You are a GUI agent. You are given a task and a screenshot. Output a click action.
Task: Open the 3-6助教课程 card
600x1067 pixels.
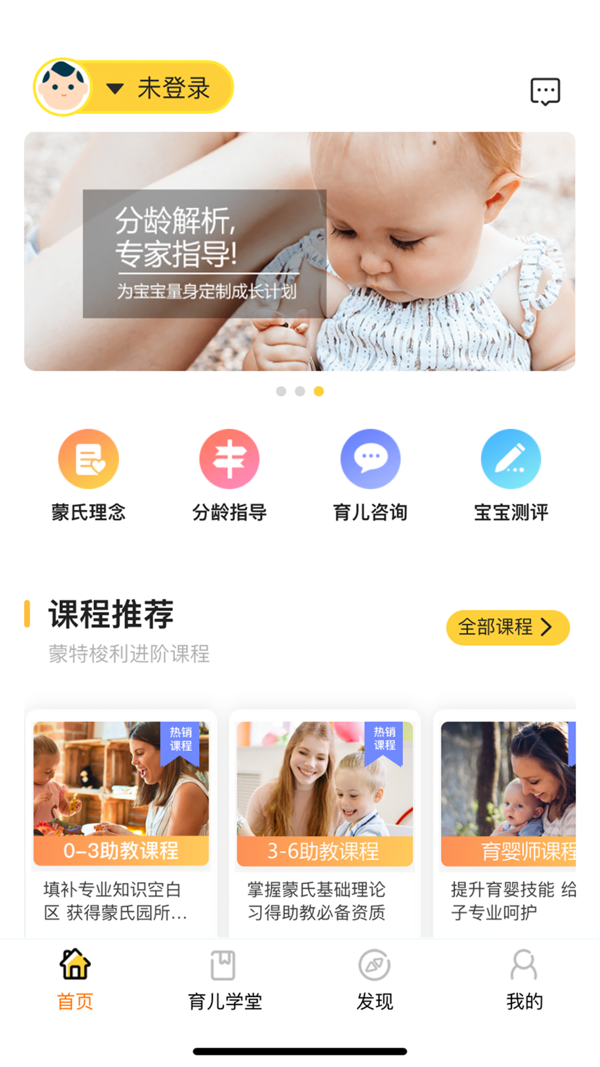324,820
